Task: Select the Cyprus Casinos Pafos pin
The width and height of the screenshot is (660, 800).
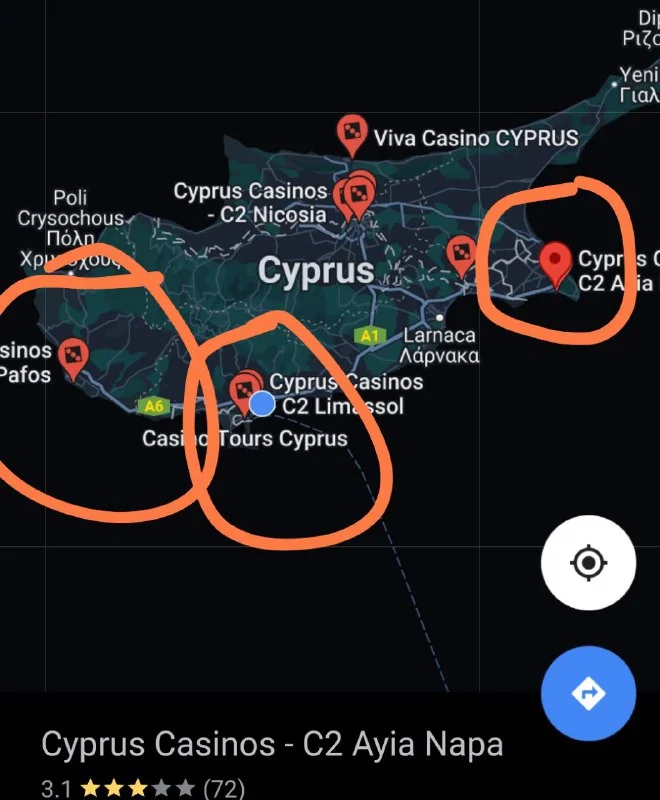Action: (x=72, y=354)
